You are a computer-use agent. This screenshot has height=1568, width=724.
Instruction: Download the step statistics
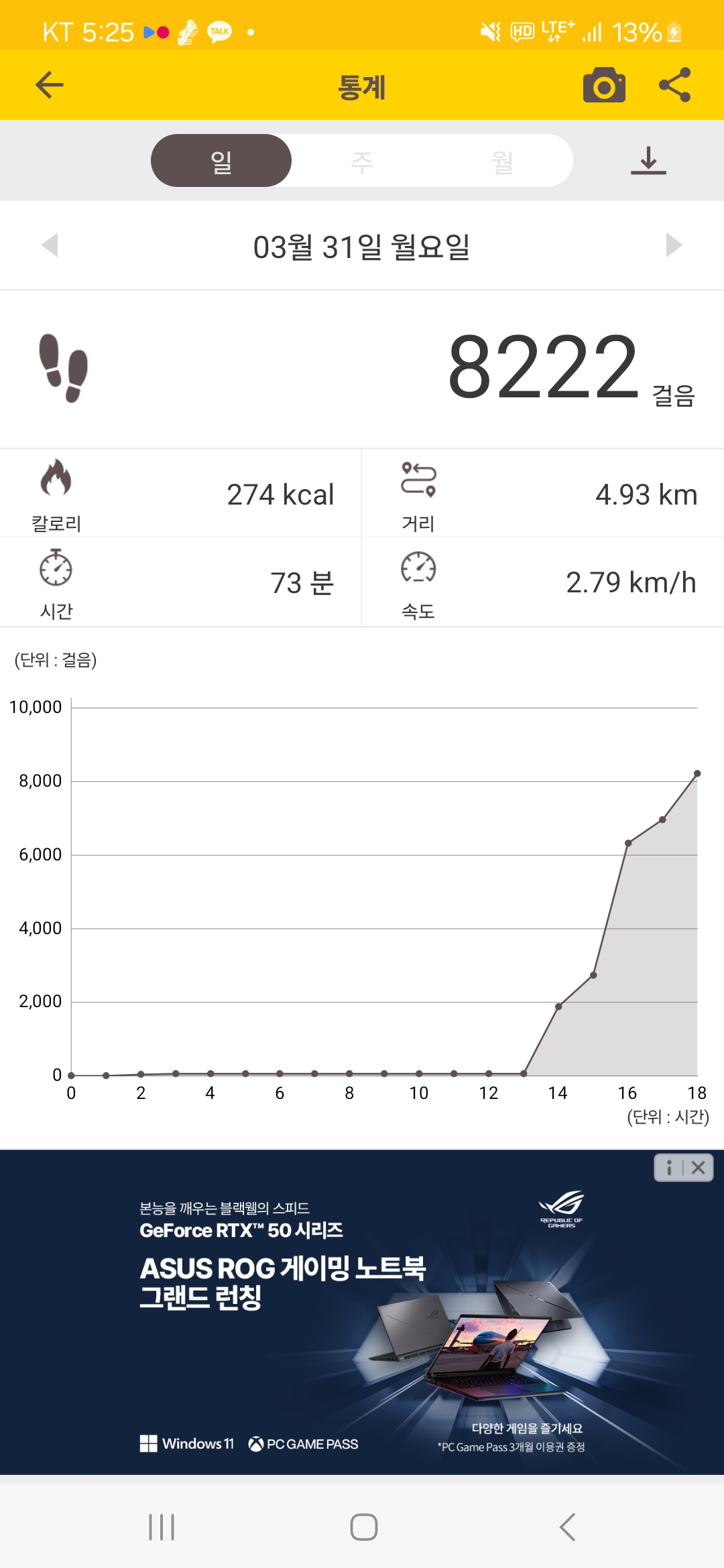(648, 161)
